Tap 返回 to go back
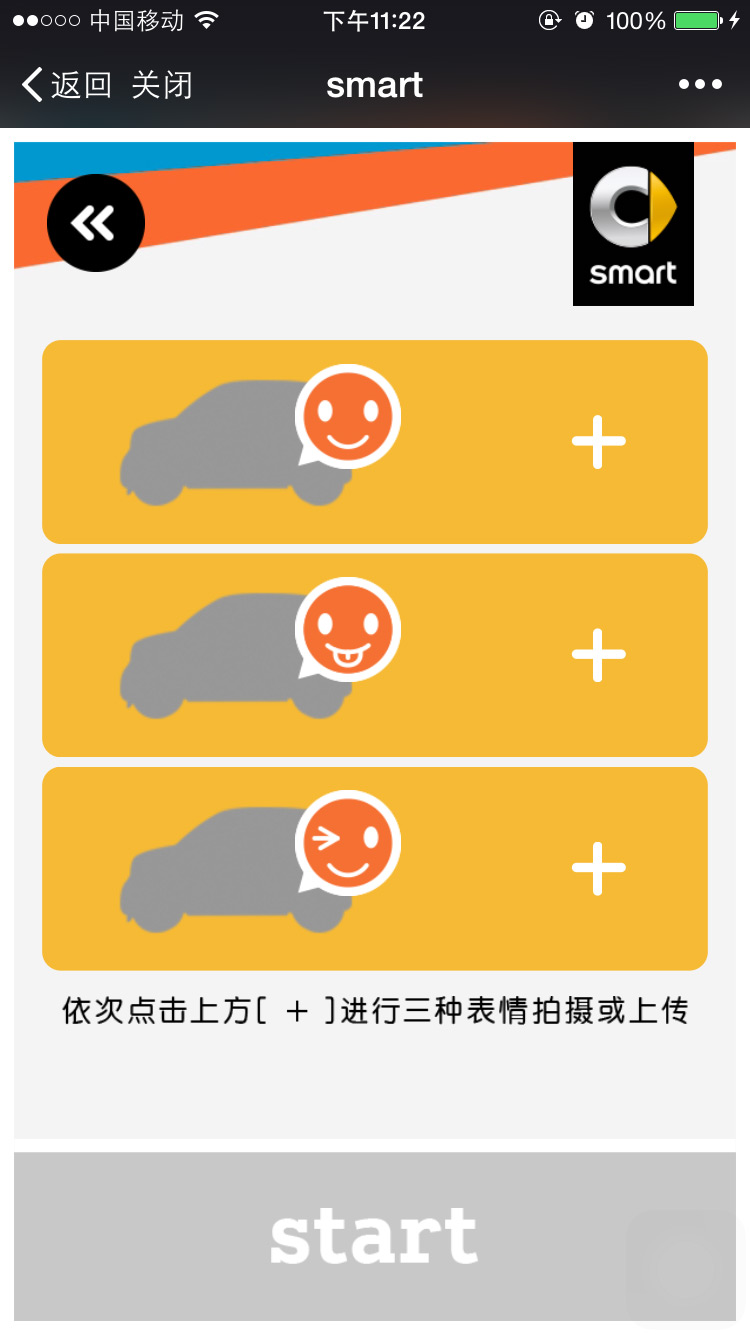750x1334 pixels. click(67, 85)
